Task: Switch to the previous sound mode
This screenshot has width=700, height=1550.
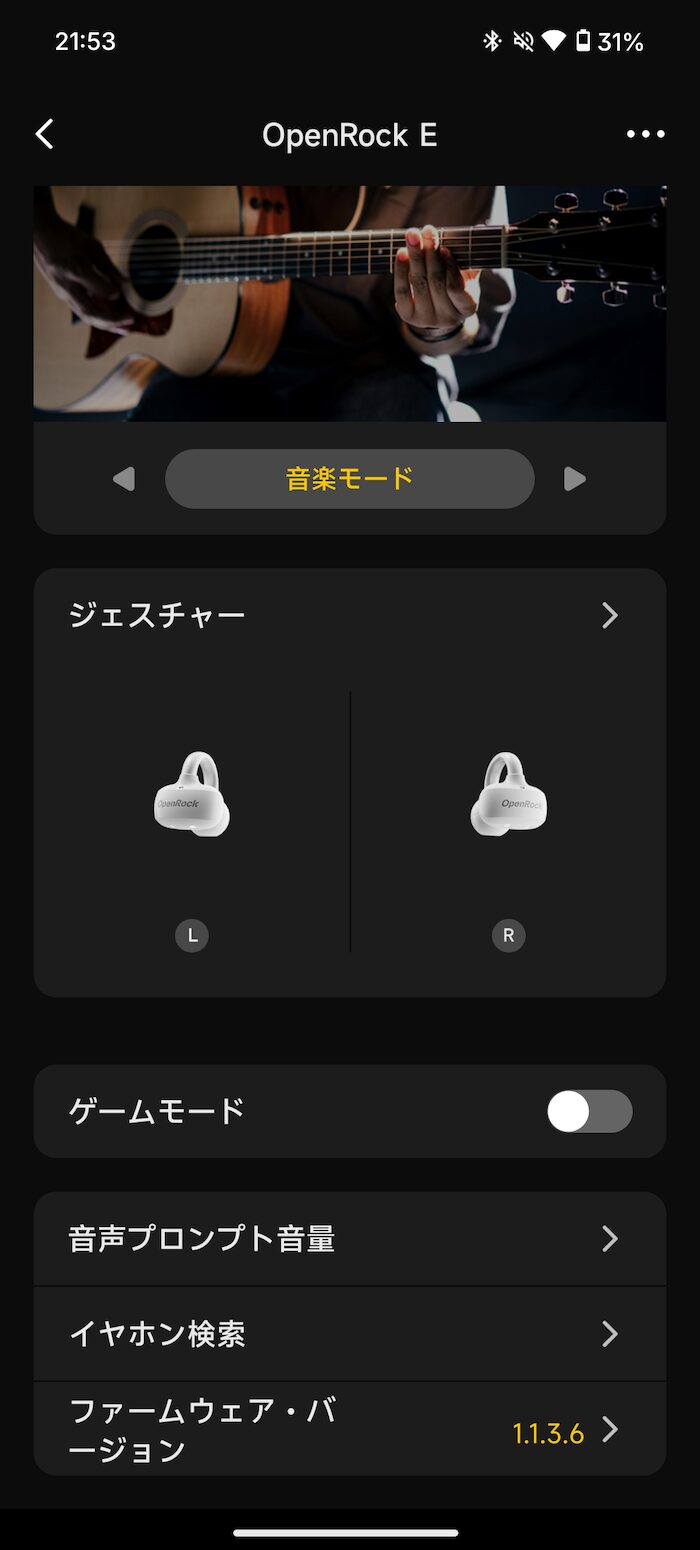Action: 124,479
